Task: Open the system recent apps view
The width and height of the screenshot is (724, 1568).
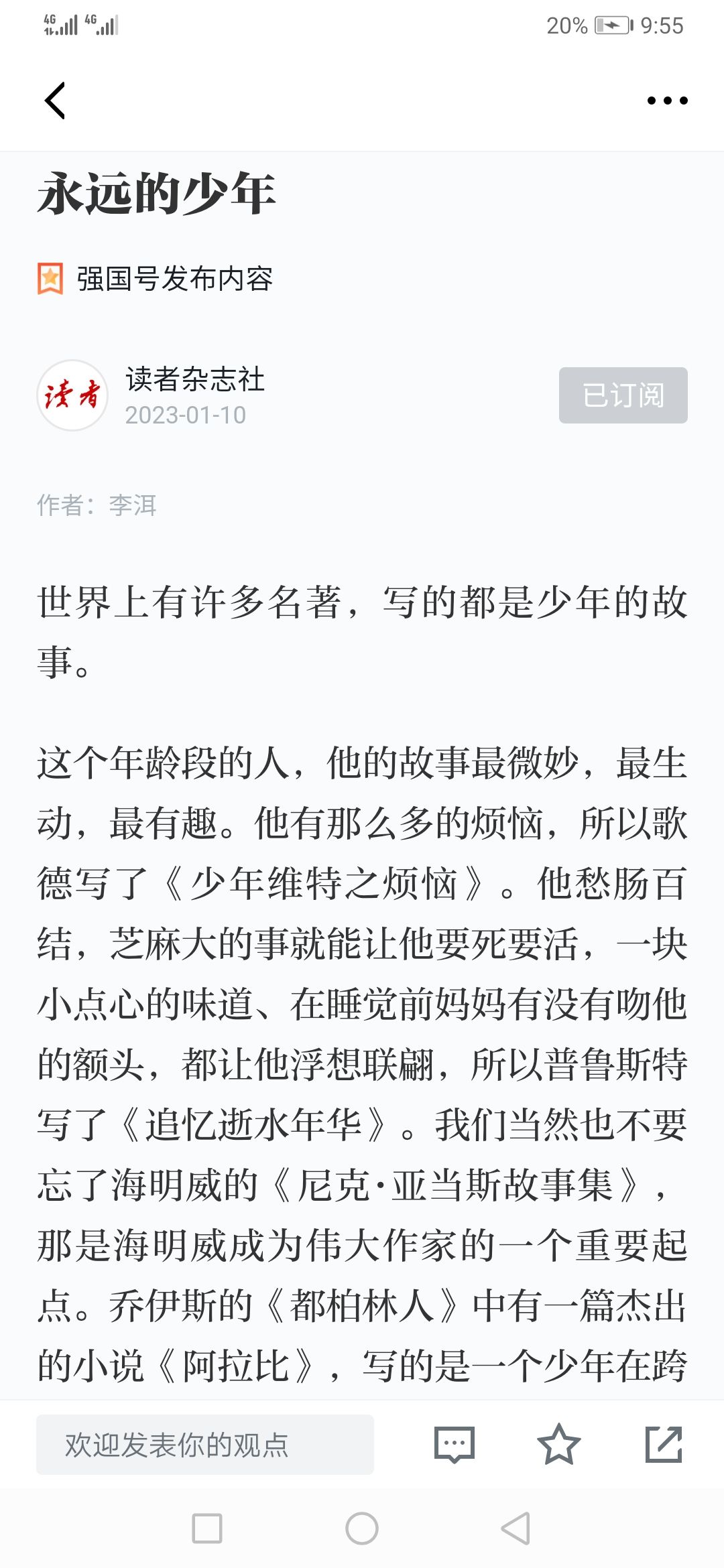Action: [x=207, y=1528]
